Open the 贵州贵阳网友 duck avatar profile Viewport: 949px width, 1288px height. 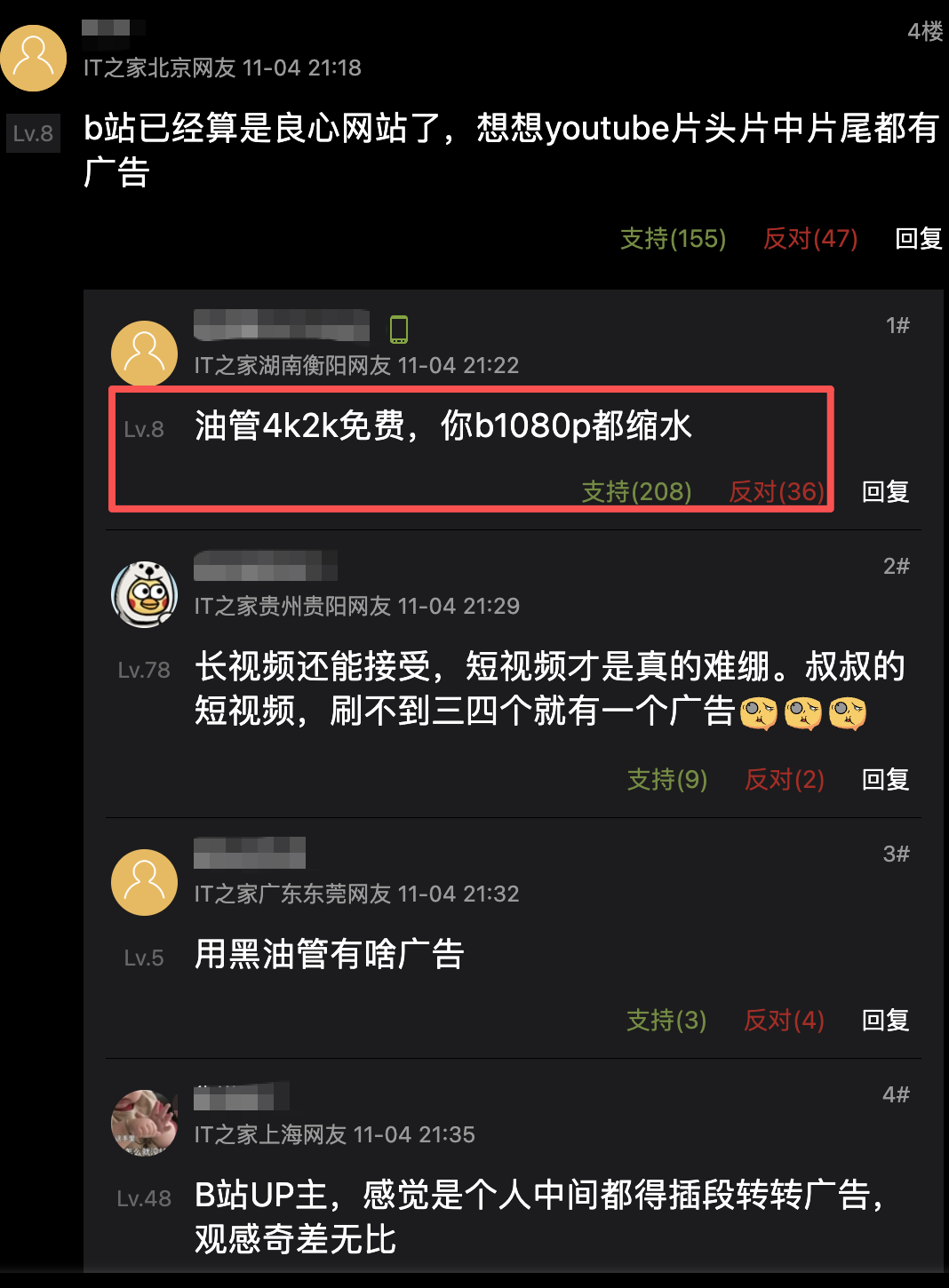click(144, 594)
